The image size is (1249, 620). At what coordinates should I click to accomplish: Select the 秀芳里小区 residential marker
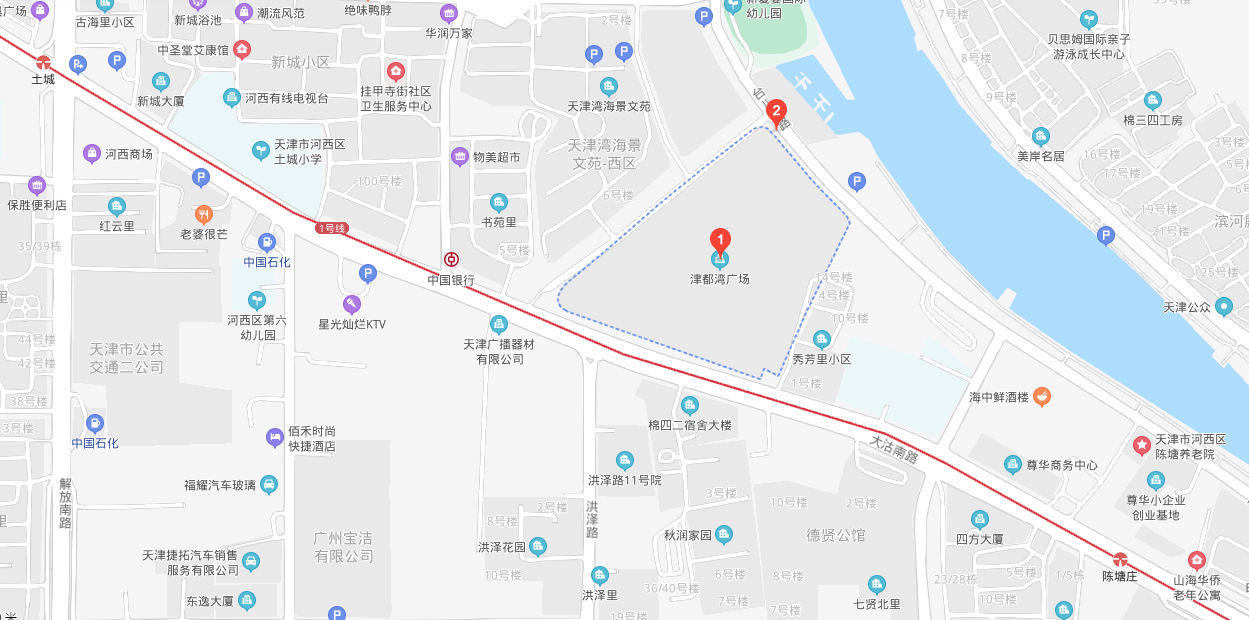(821, 340)
